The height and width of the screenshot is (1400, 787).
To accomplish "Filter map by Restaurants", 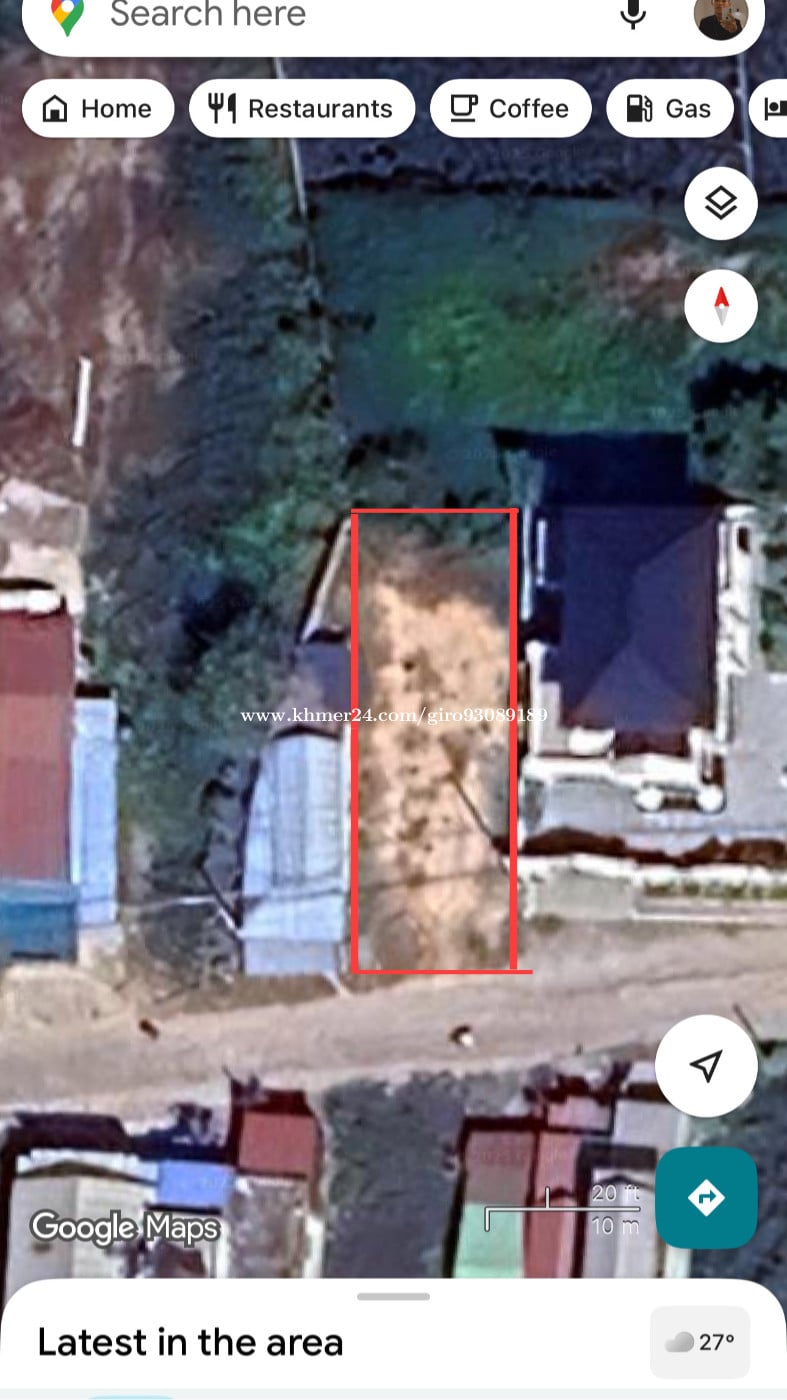I will coord(302,108).
